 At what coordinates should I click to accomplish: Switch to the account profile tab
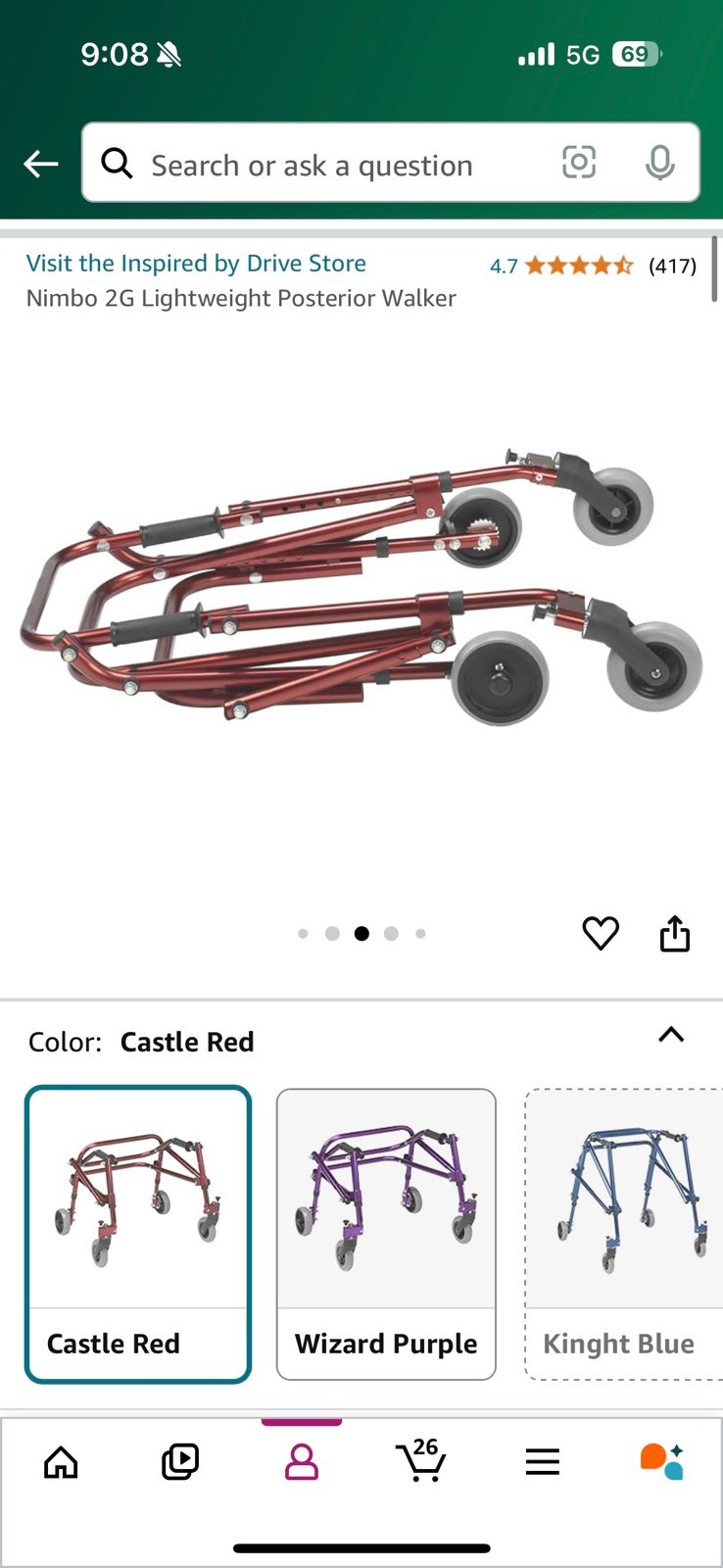tap(301, 1461)
